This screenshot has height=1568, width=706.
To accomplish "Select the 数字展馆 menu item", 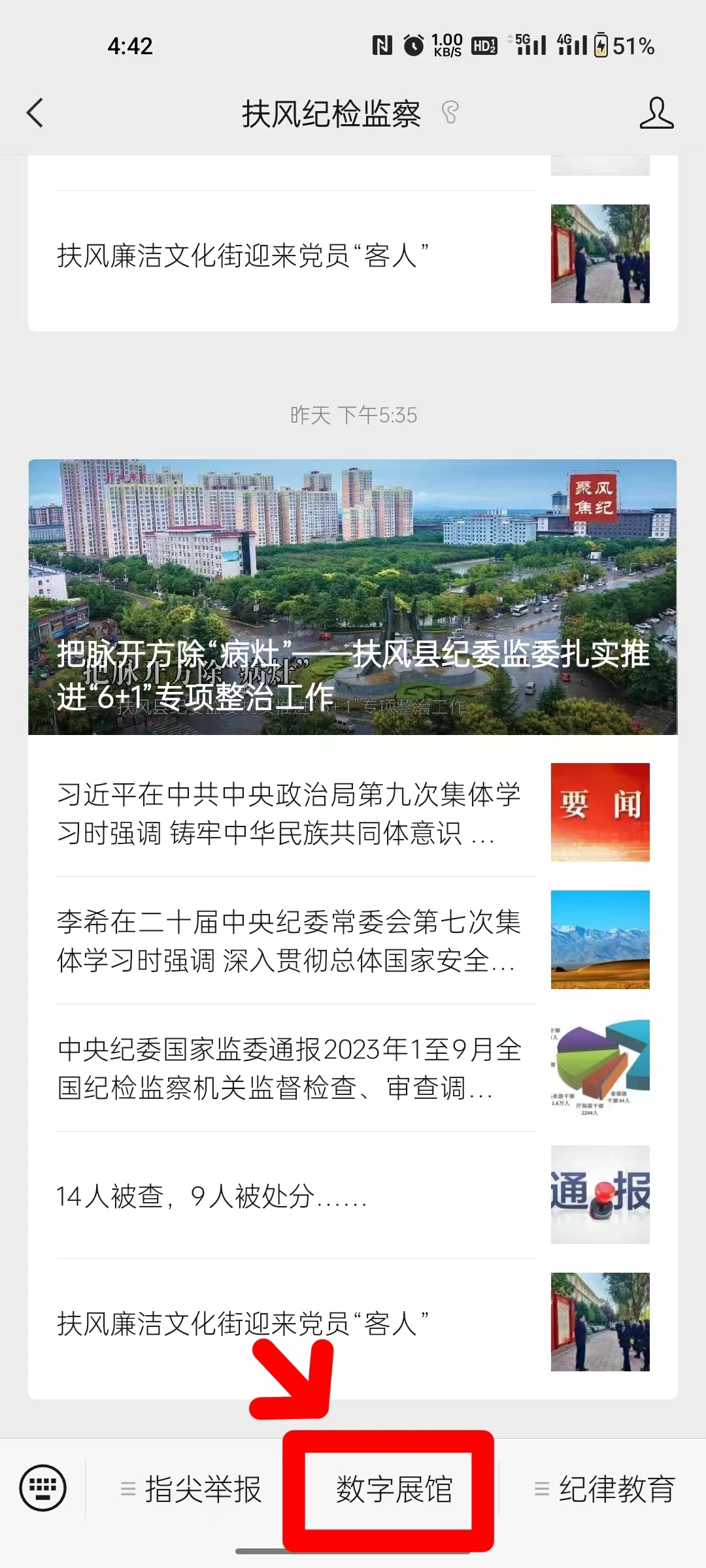I will (x=394, y=1489).
